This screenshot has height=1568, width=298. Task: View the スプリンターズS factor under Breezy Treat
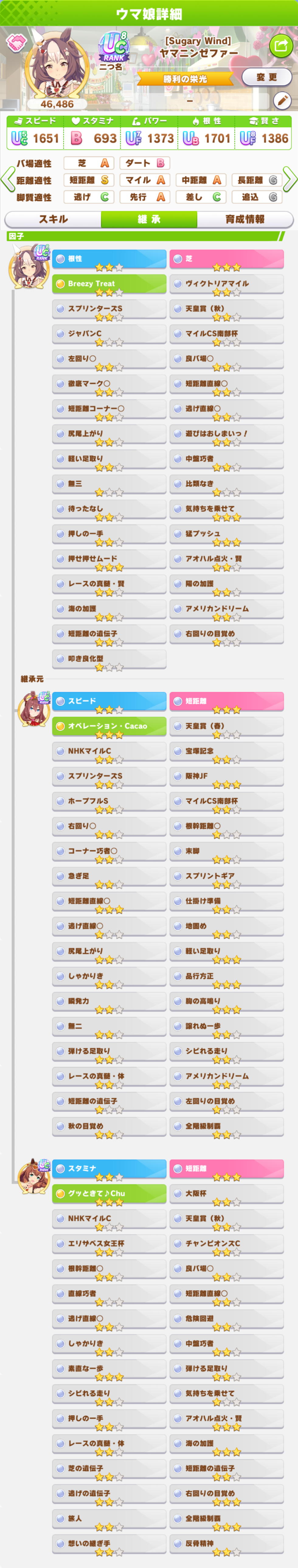pyautogui.click(x=109, y=309)
